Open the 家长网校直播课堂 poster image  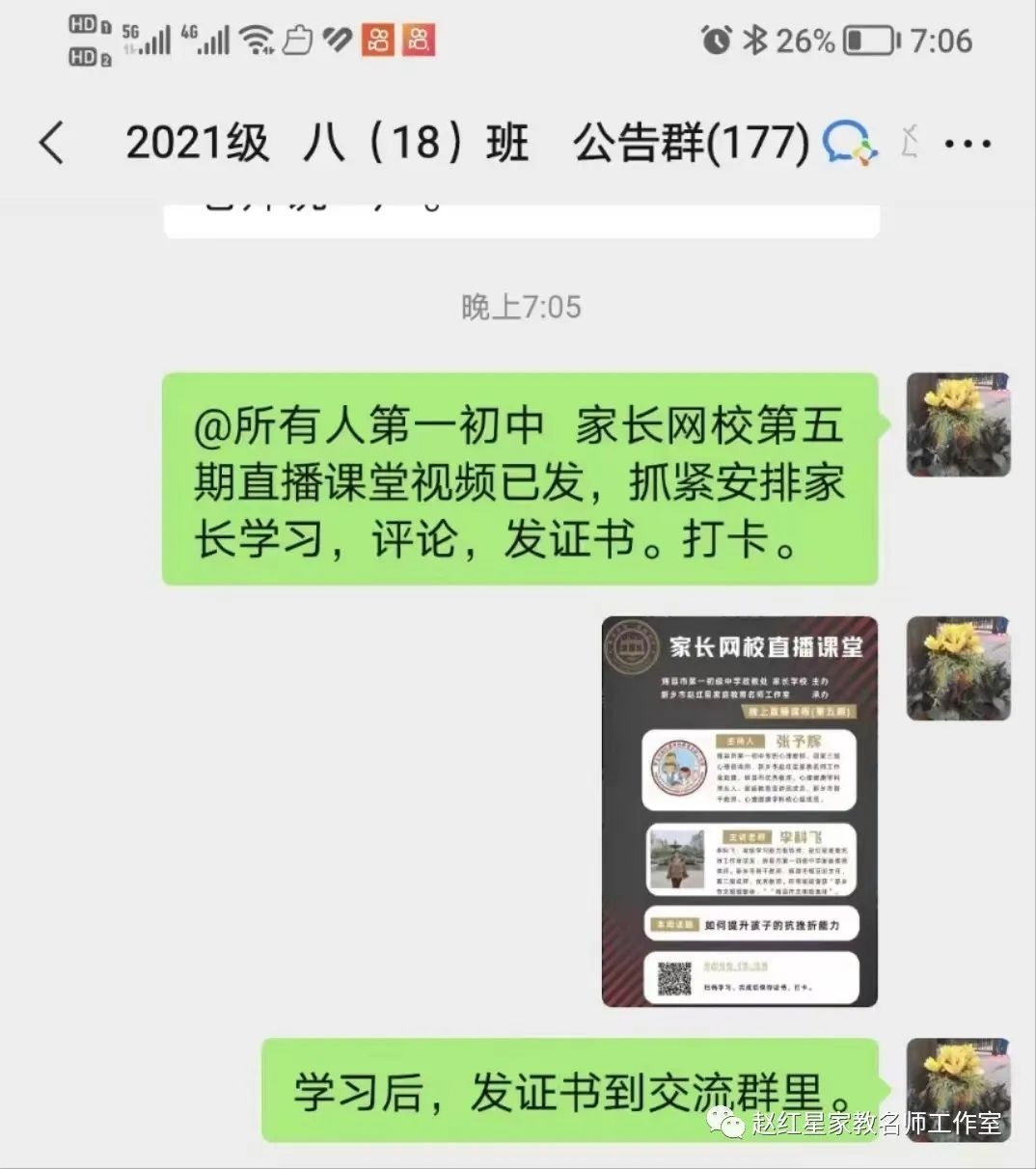point(740,811)
